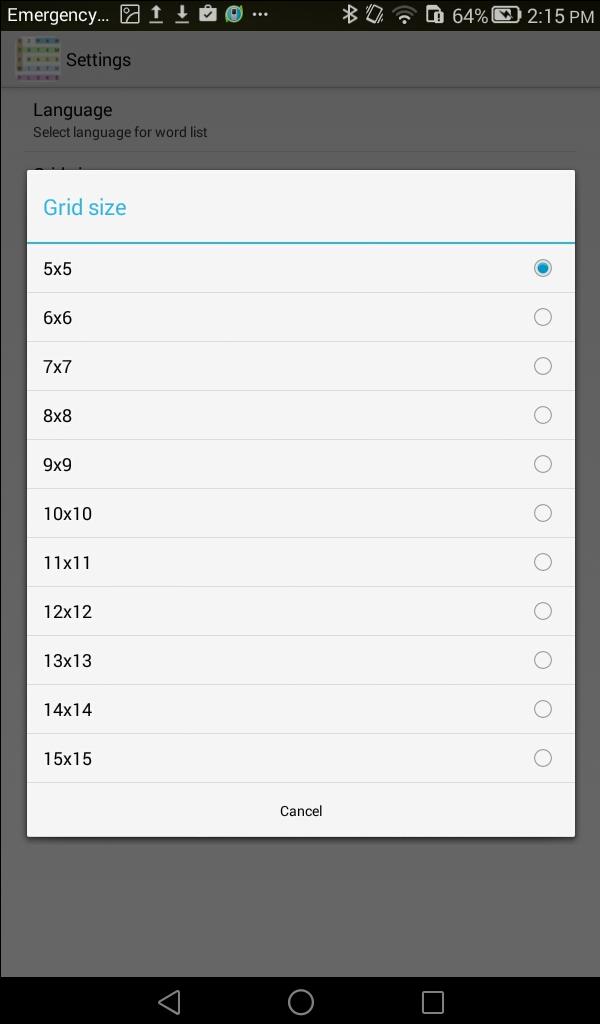Pick the 7x7 grid size
The height and width of the screenshot is (1024, 600).
(300, 366)
